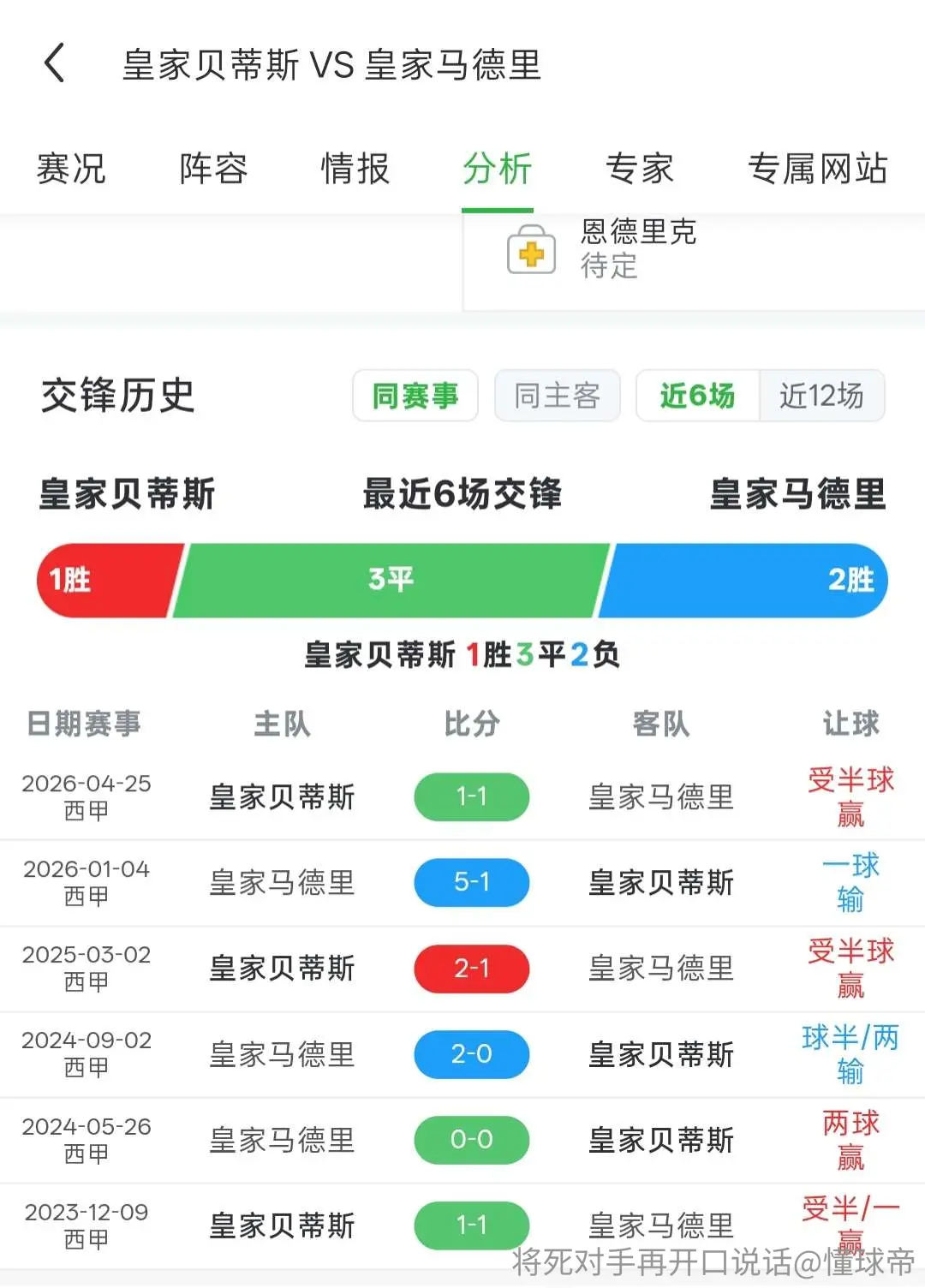Viewport: 925px width, 1288px height.
Task: Open the 专家 tab
Action: (x=640, y=169)
